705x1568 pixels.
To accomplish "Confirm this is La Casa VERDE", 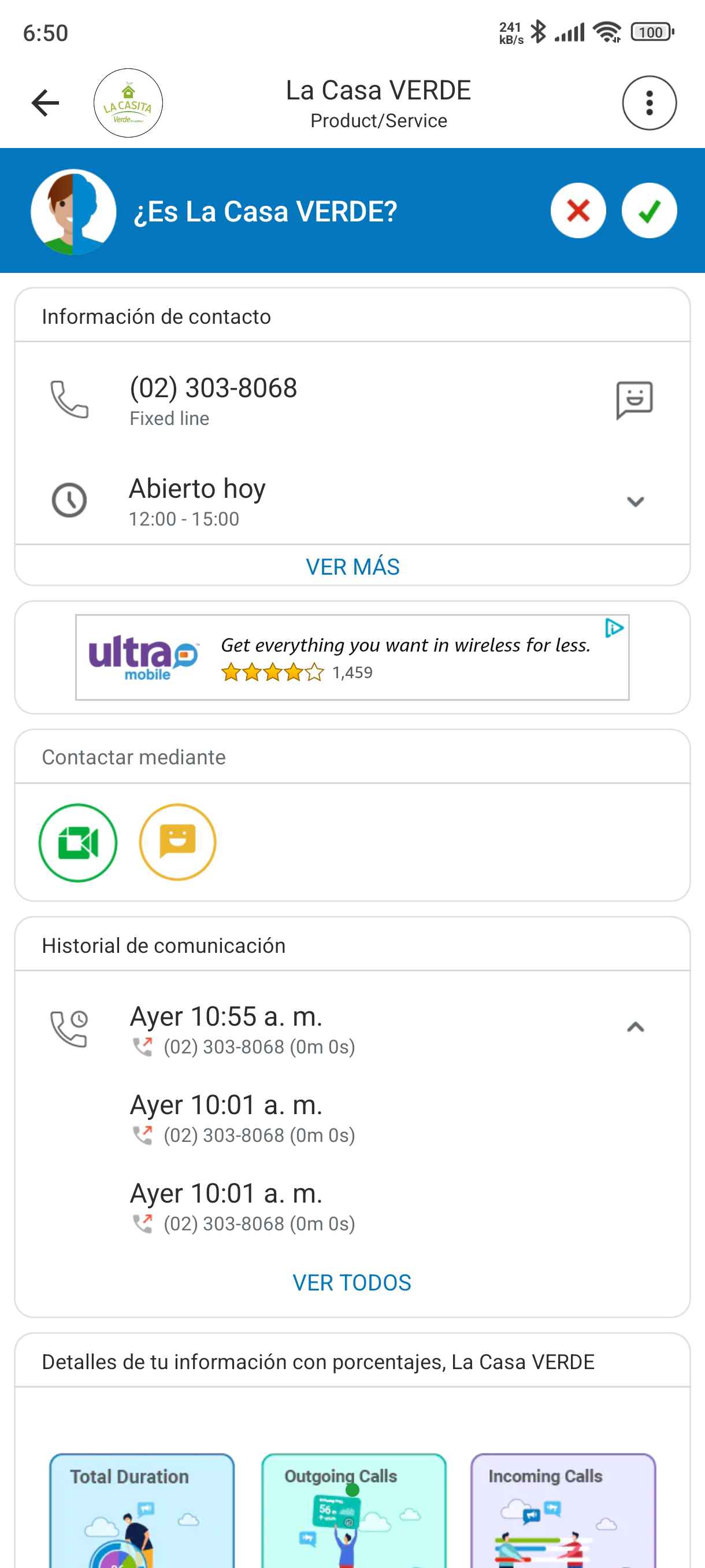I will [x=648, y=210].
